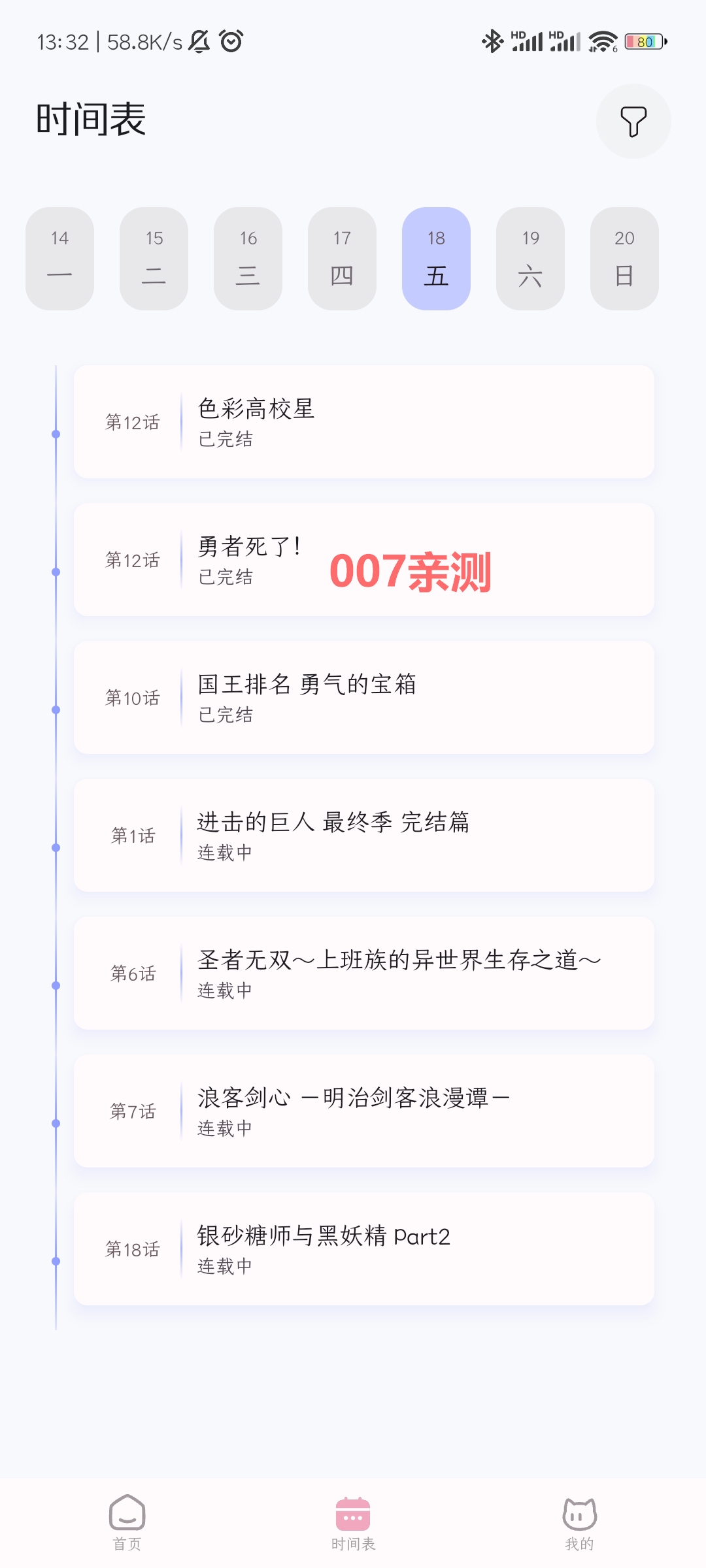Open the filter funnel icon
This screenshot has height=1568, width=706.
click(x=632, y=122)
